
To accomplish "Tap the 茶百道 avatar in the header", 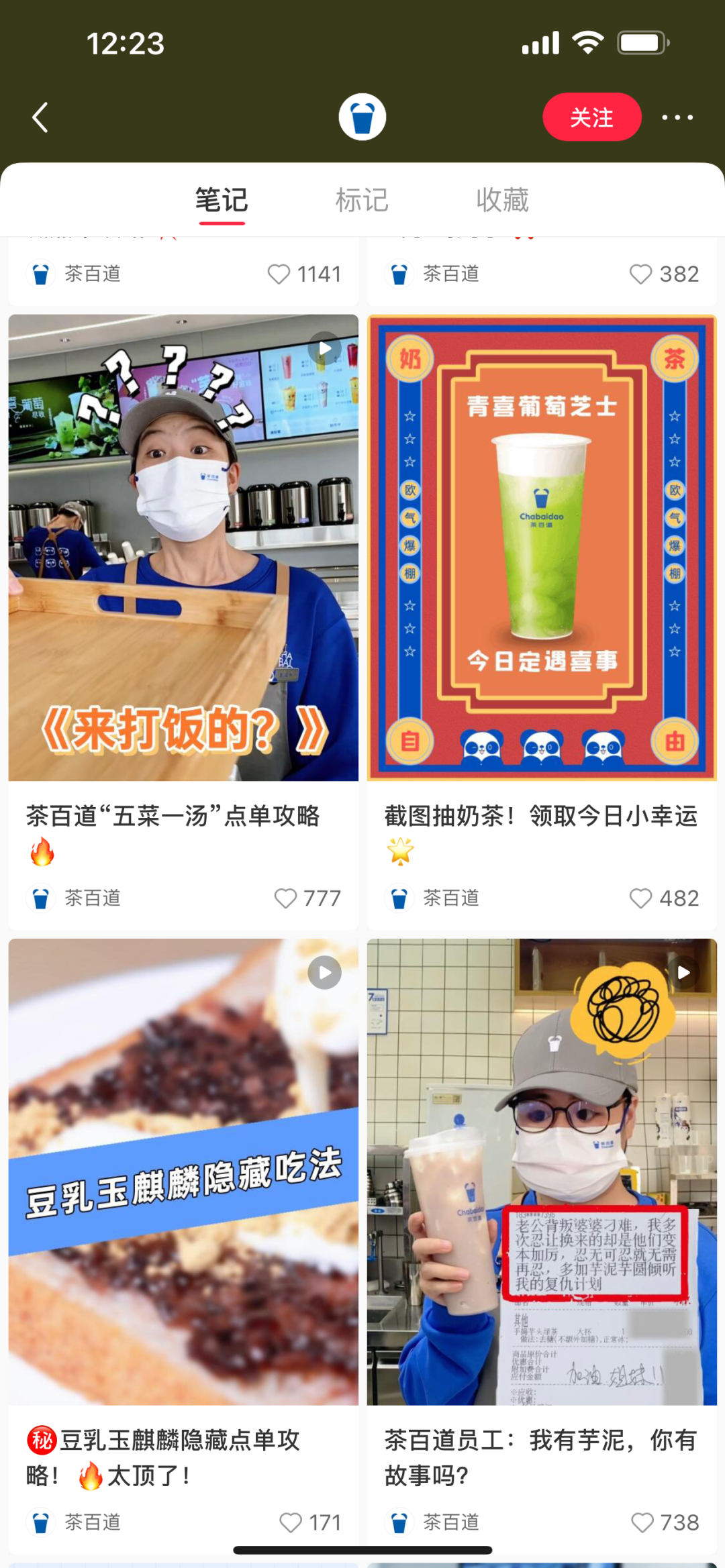I will pyautogui.click(x=362, y=117).
